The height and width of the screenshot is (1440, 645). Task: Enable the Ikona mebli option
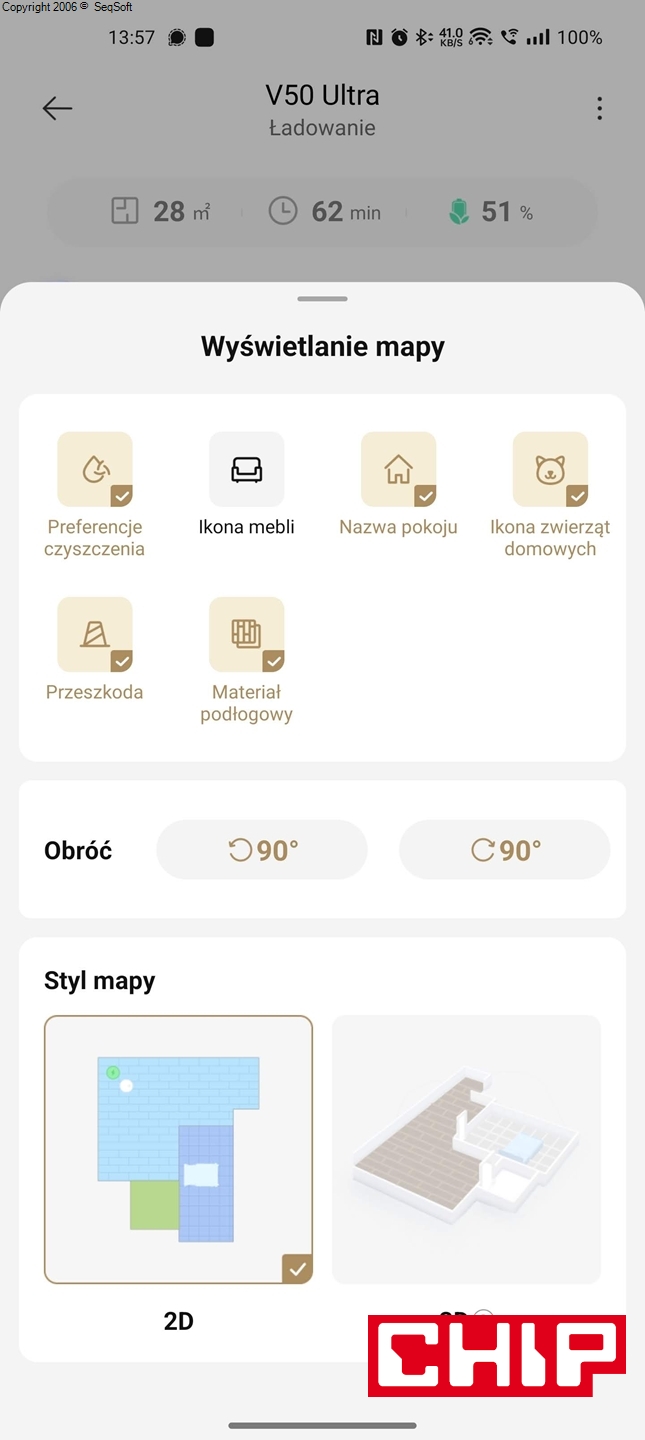tap(247, 470)
